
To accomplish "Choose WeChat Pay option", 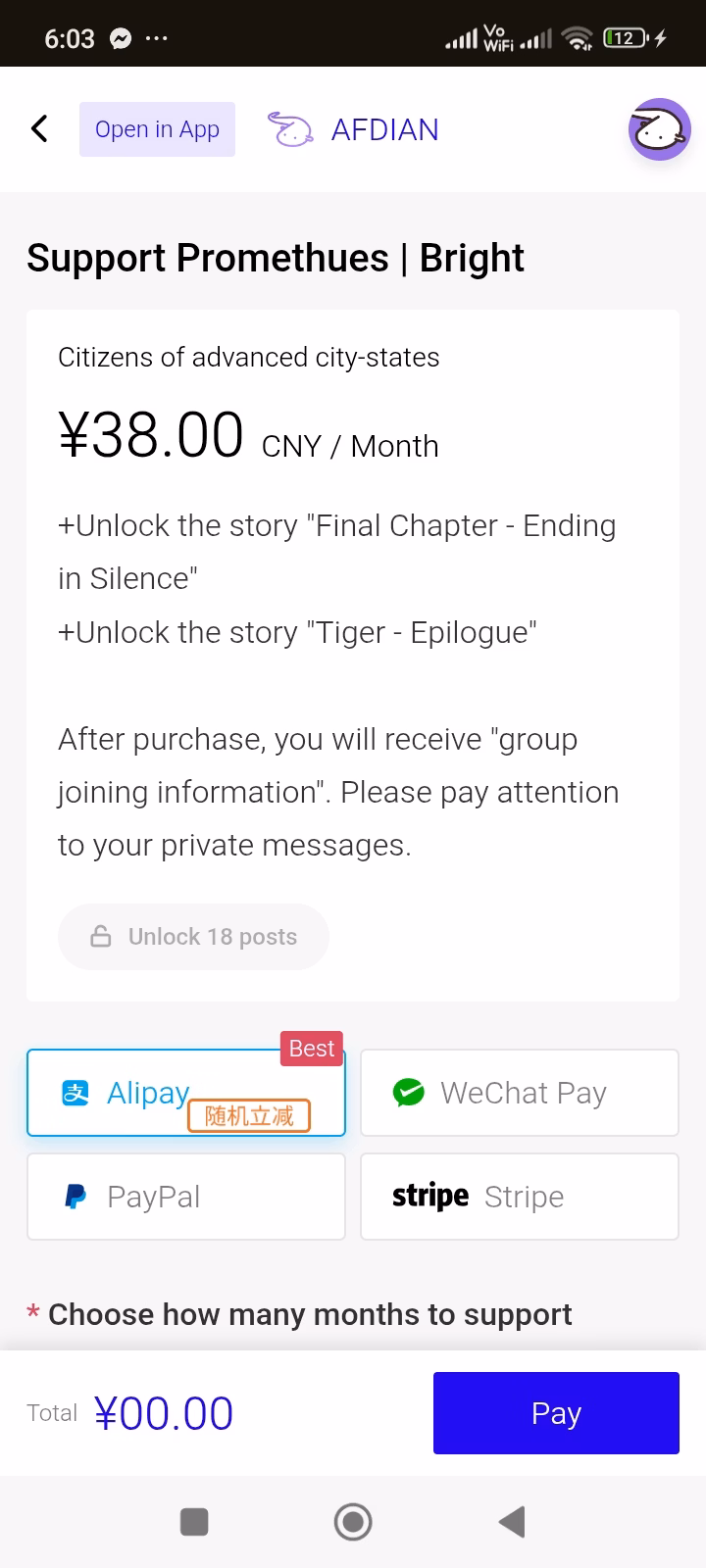I will tap(520, 1093).
